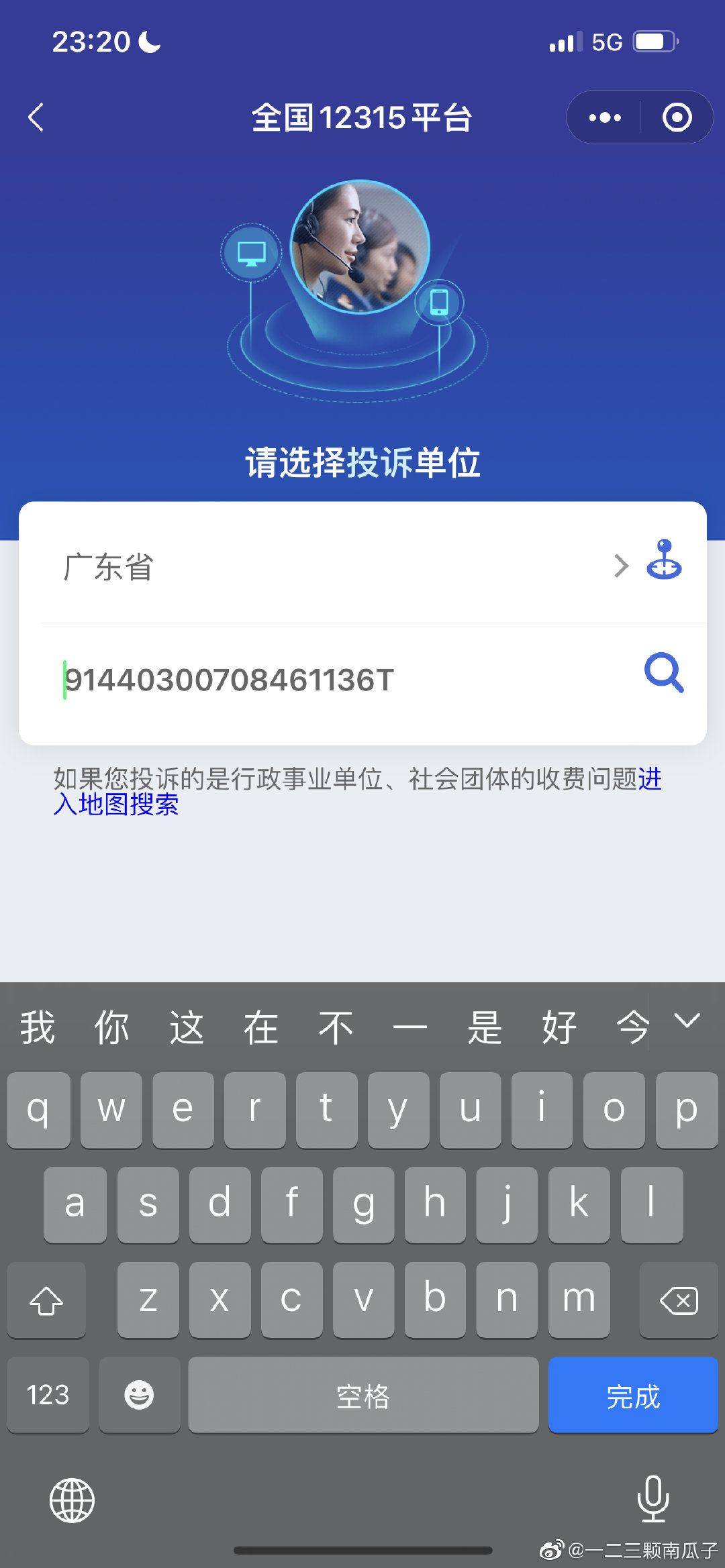
Task: Tap the back arrow to leave this page
Action: tap(35, 117)
